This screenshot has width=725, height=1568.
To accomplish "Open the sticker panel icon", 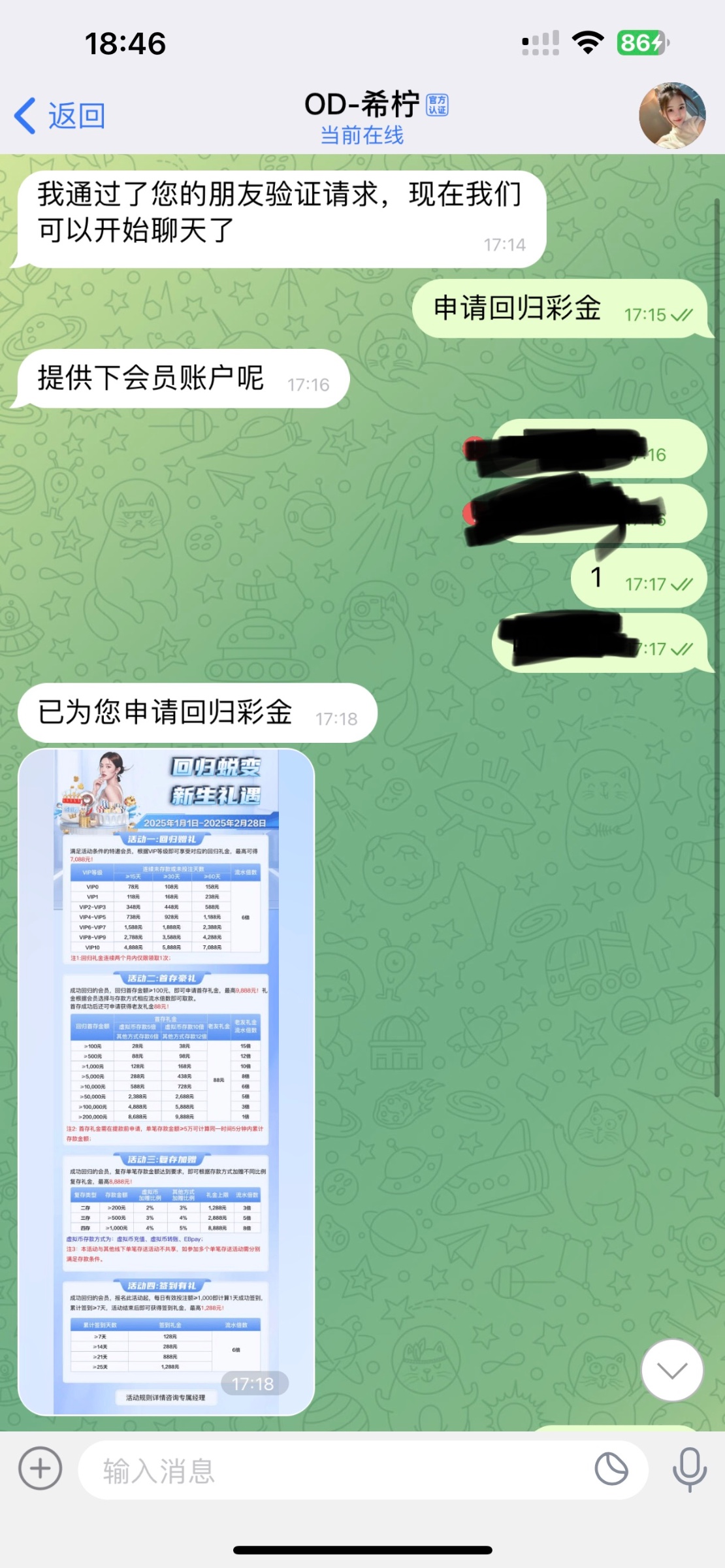I will [x=611, y=1469].
